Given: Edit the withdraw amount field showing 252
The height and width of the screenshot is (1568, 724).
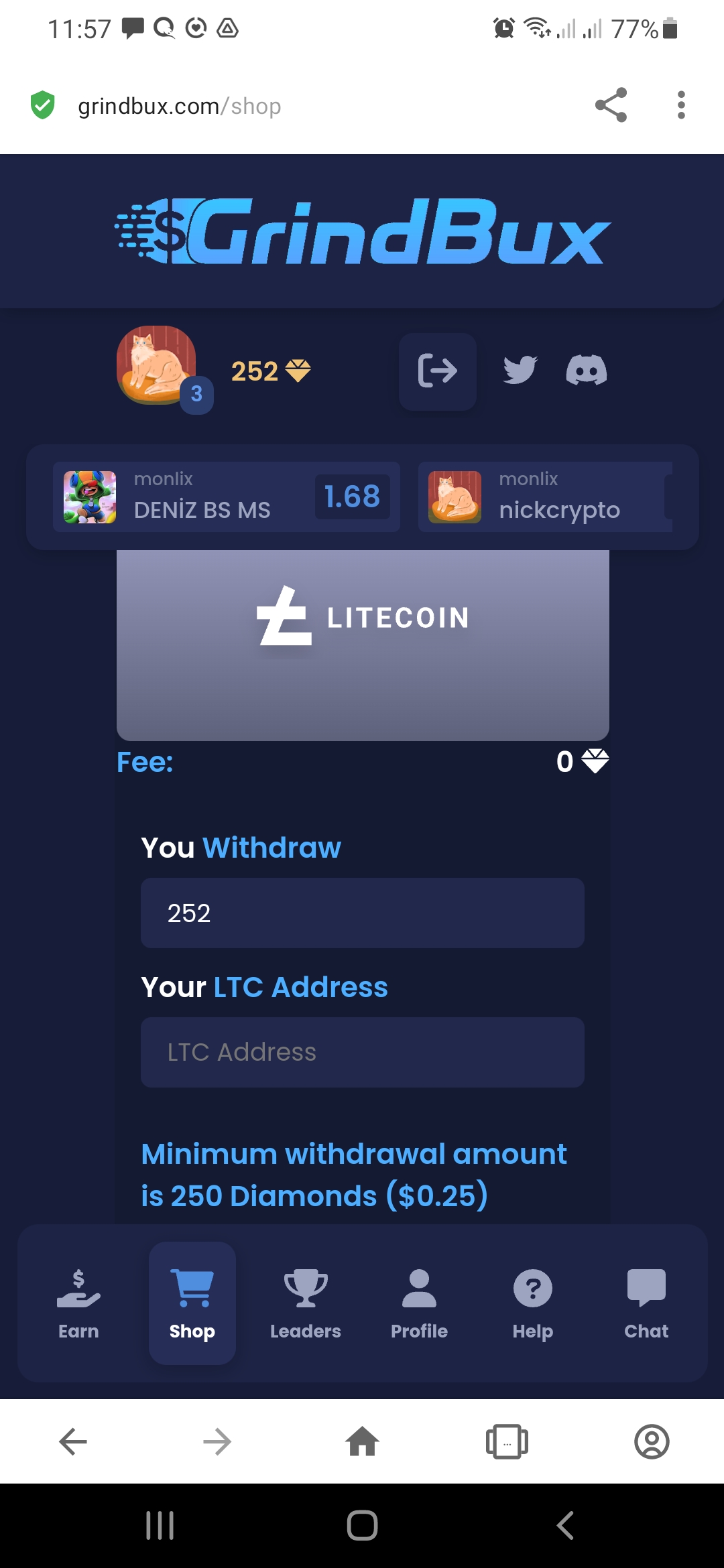Looking at the screenshot, I should click(363, 913).
